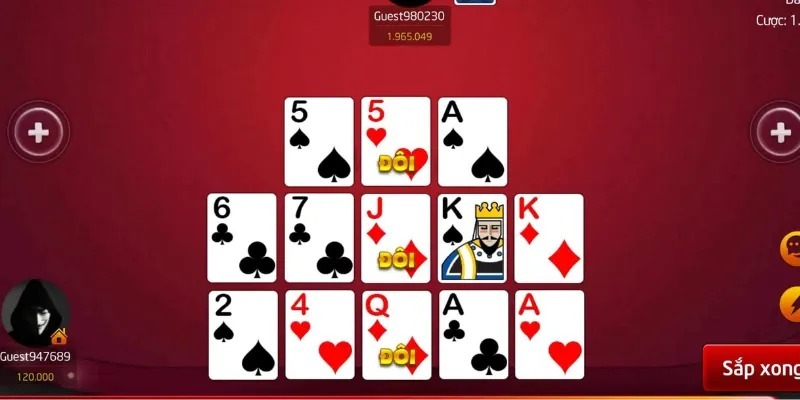Pick the Ace of spades card
The image size is (800, 400).
(473, 141)
